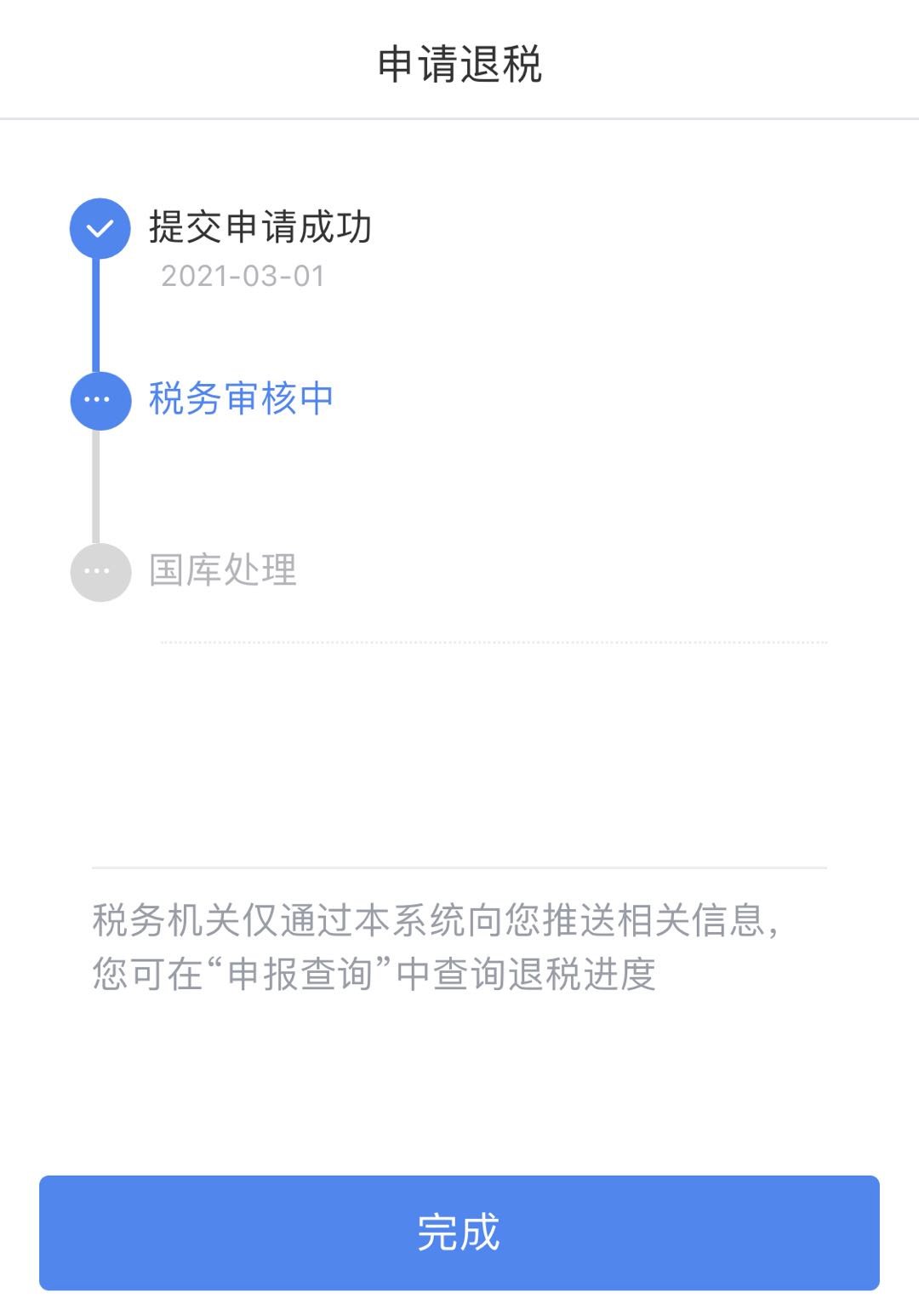Tap the 完成 button

[459, 1232]
